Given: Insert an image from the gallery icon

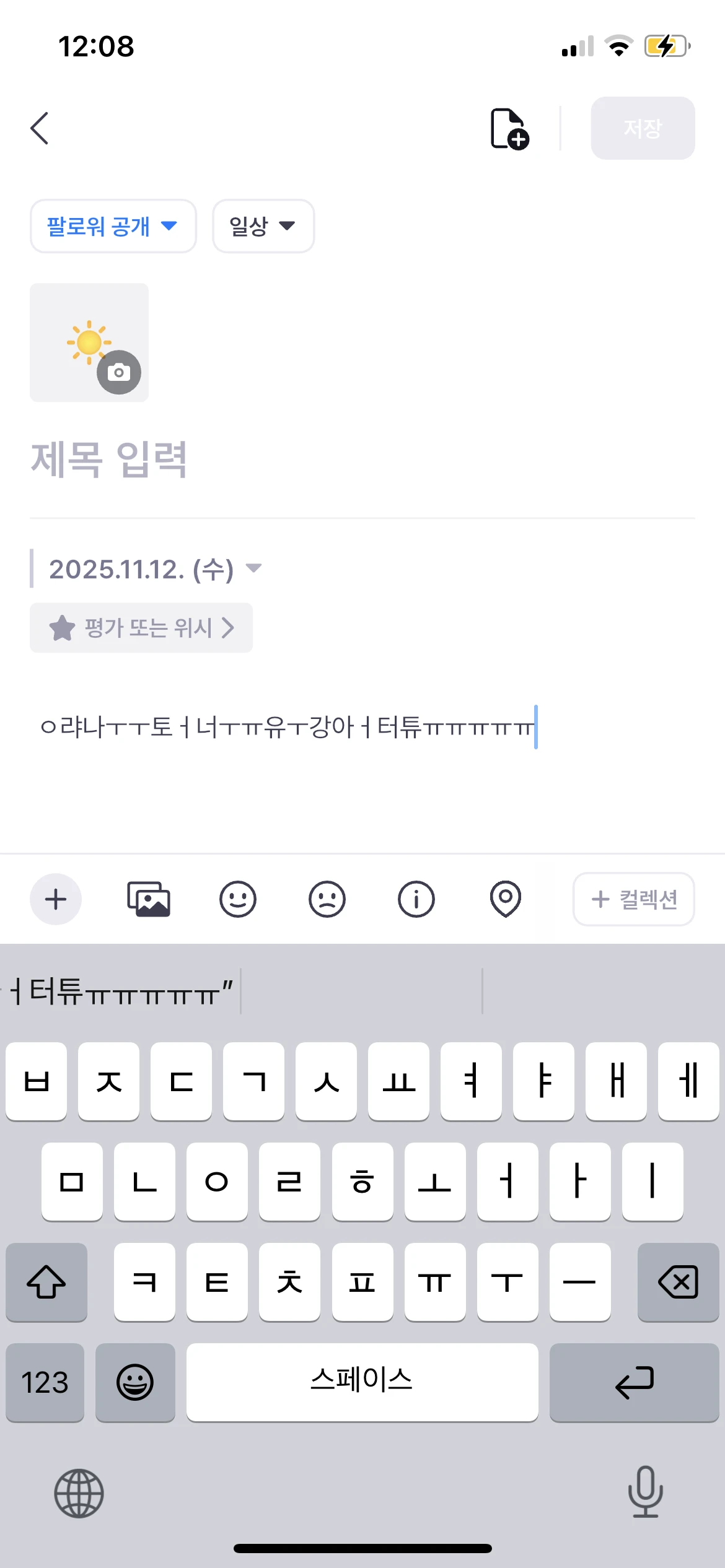Looking at the screenshot, I should (149, 899).
